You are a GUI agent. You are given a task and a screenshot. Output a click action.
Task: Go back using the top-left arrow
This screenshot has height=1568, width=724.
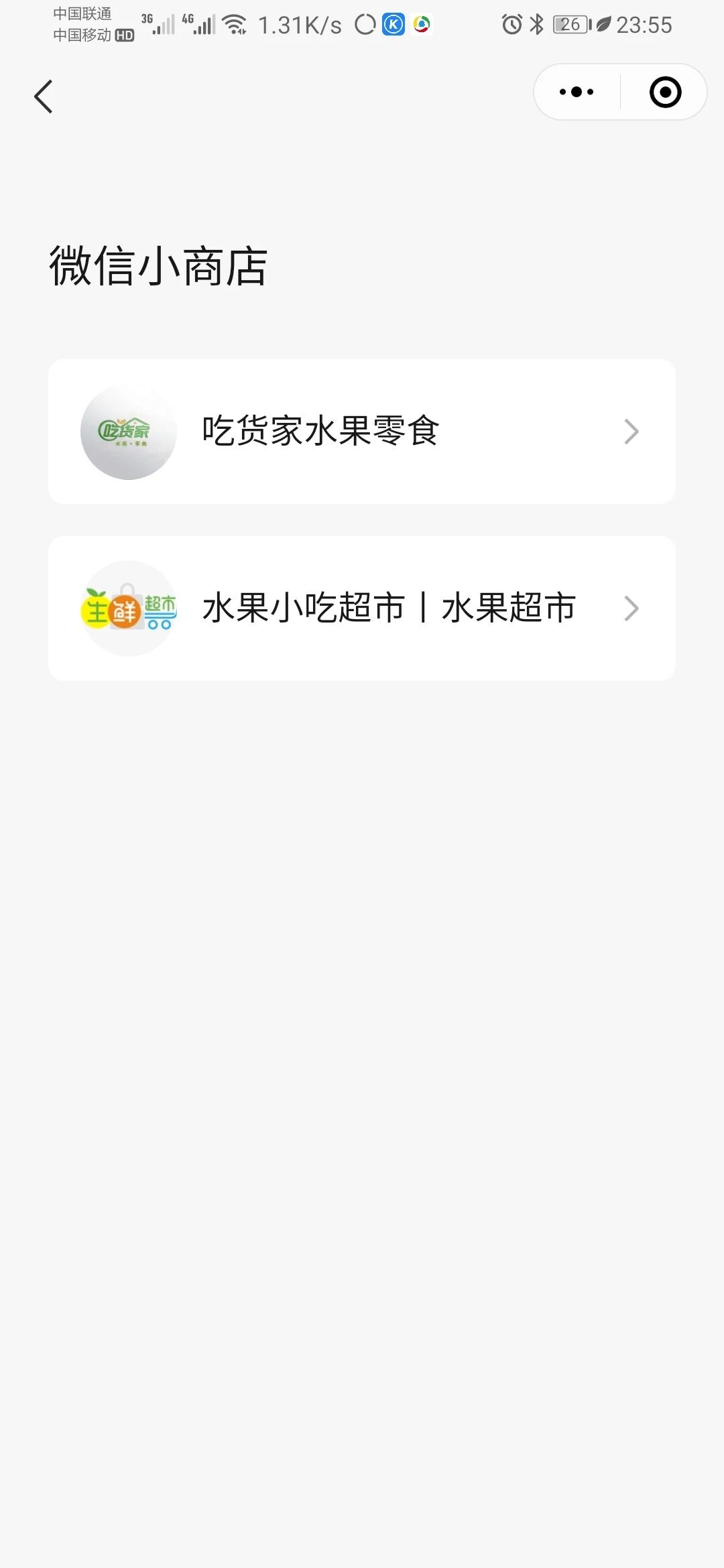point(44,96)
